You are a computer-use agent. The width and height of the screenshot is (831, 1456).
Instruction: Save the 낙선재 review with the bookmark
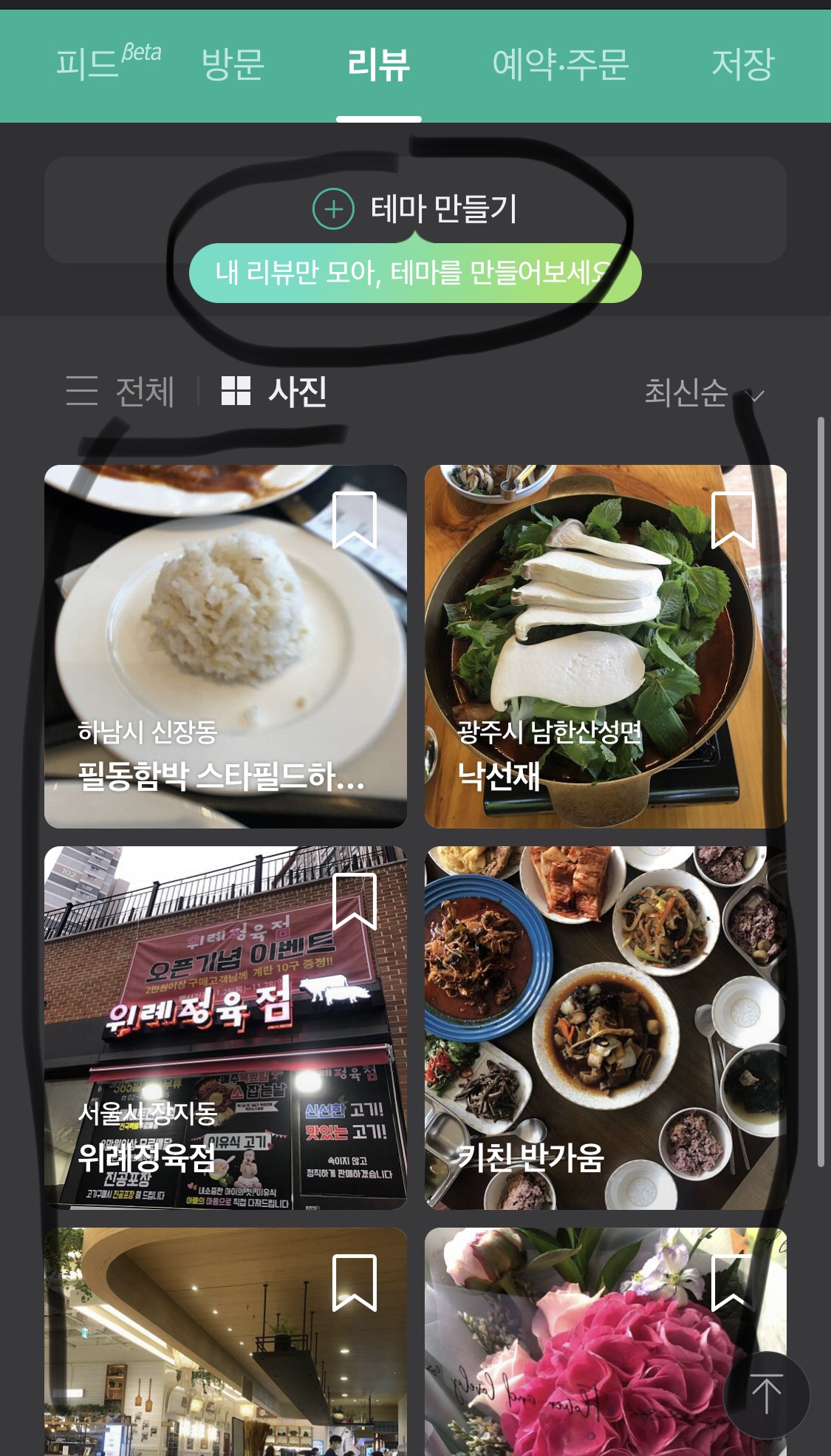click(733, 520)
